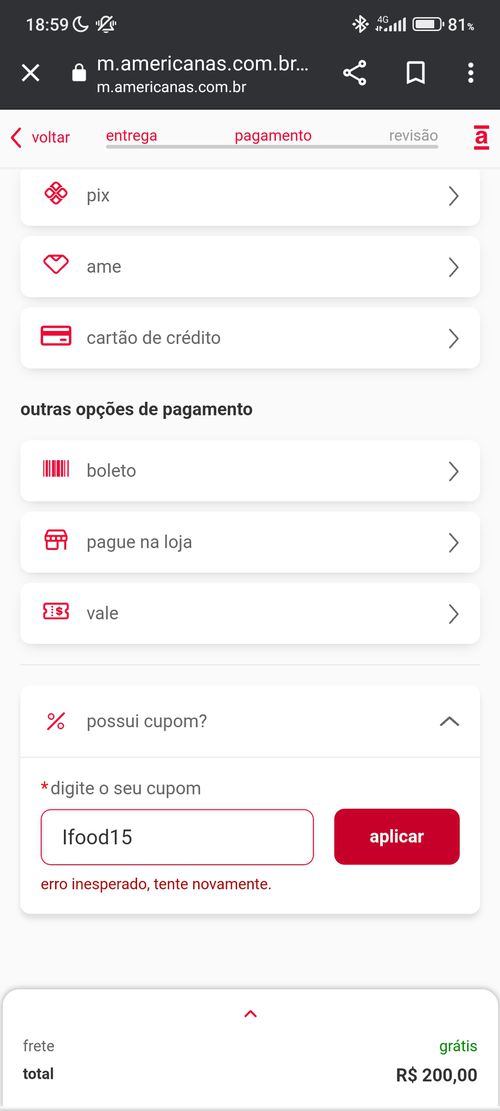
Task: Return to the entrega step
Action: tap(131, 135)
